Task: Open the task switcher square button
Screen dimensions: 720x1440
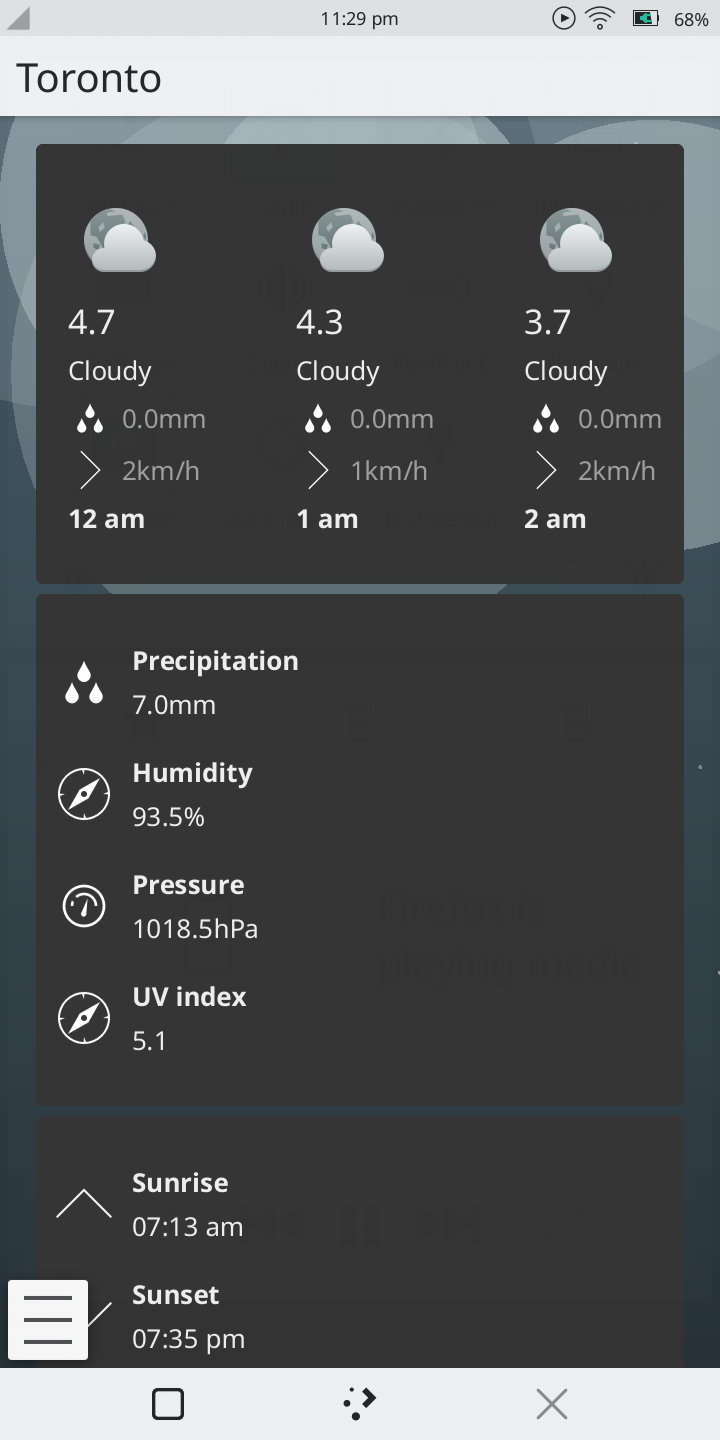Action: point(168,1404)
